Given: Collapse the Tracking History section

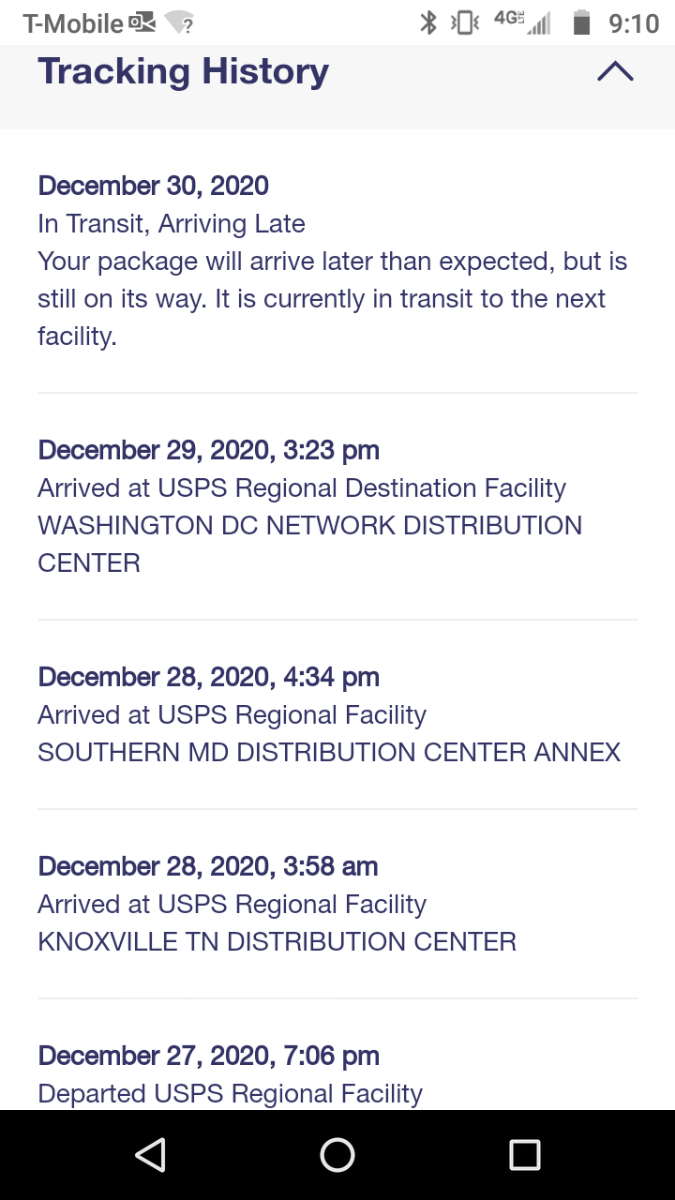Looking at the screenshot, I should [615, 72].
